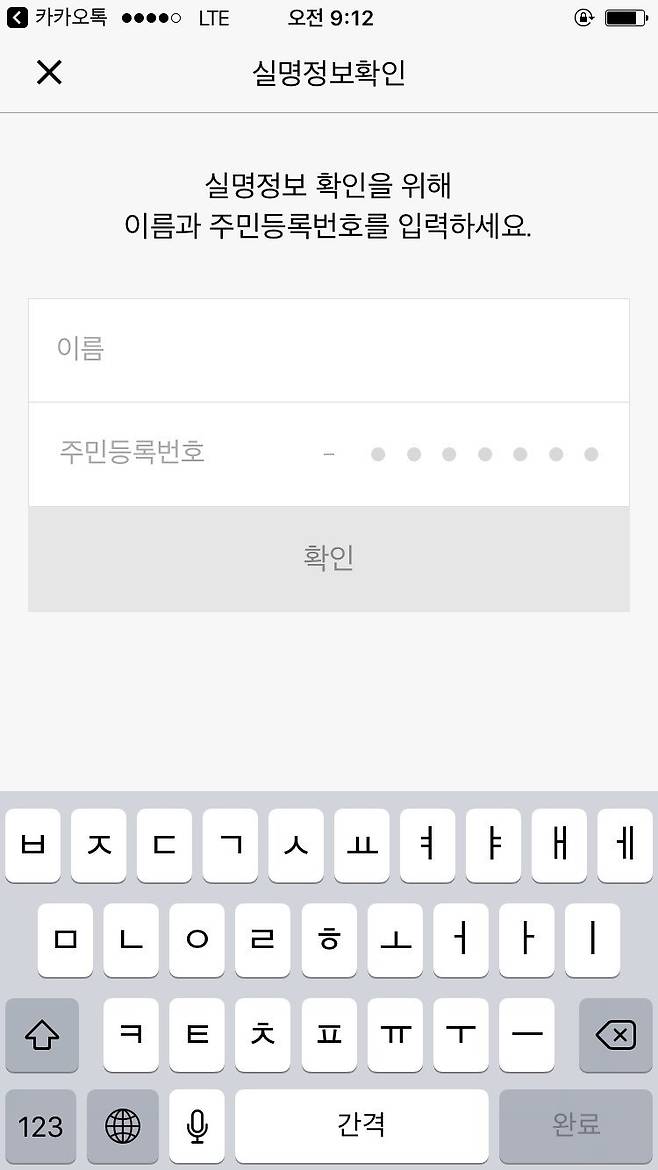
Task: Focus the 이름 name field
Action: pos(328,350)
